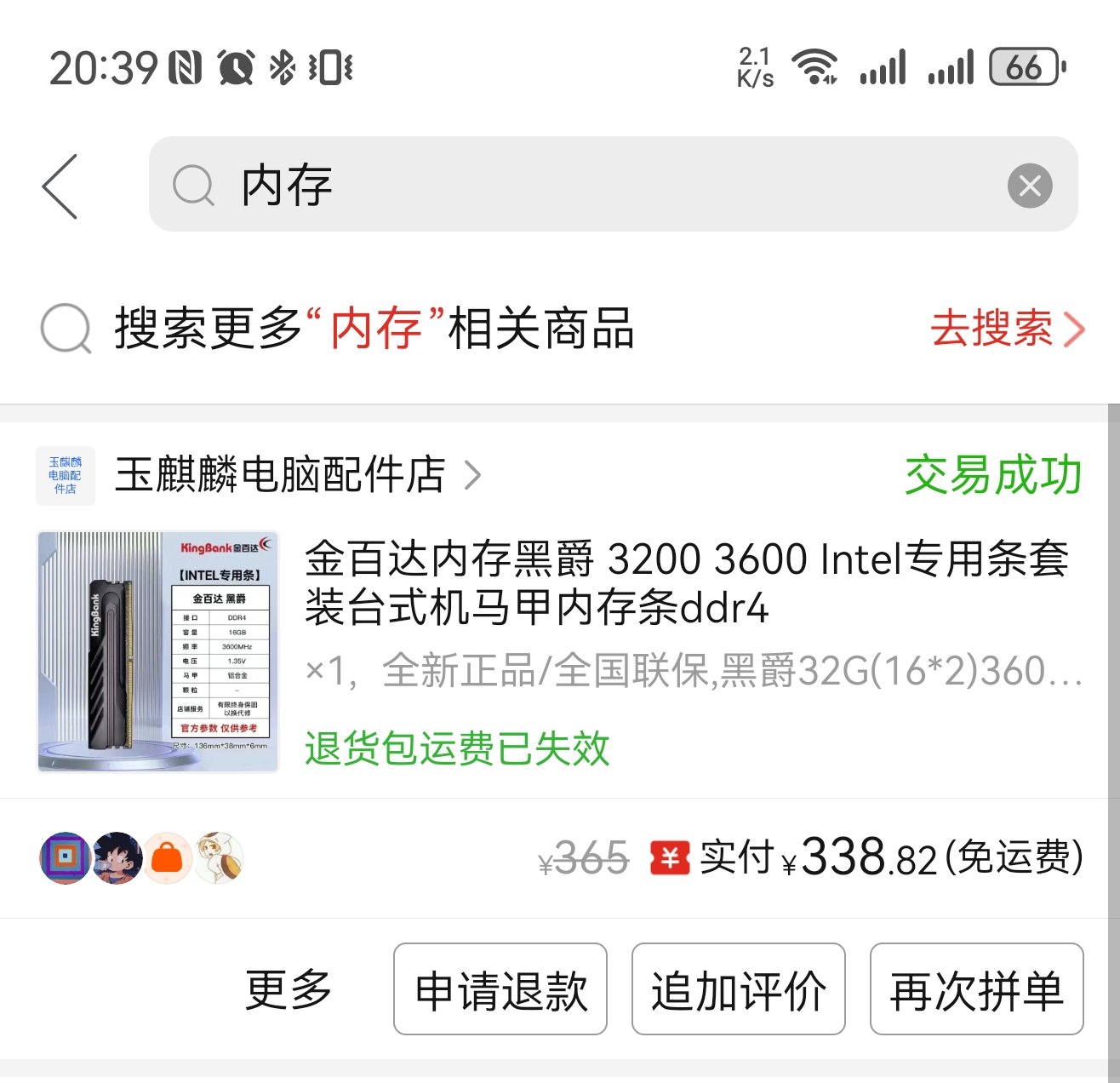Add a follow-up review with 追加评价

(738, 990)
